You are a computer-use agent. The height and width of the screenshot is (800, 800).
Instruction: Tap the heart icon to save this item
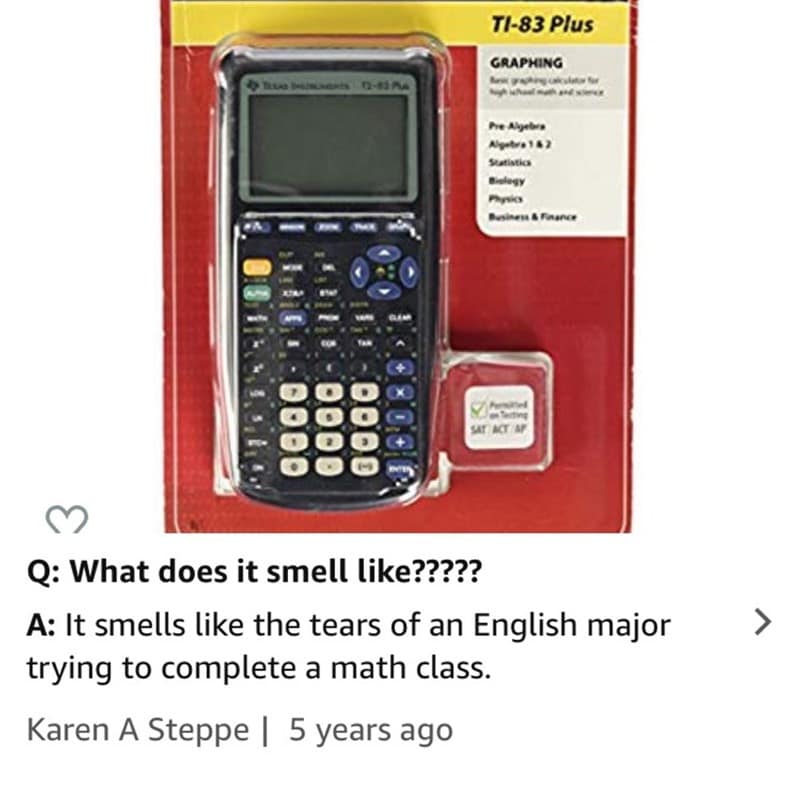pos(68,520)
